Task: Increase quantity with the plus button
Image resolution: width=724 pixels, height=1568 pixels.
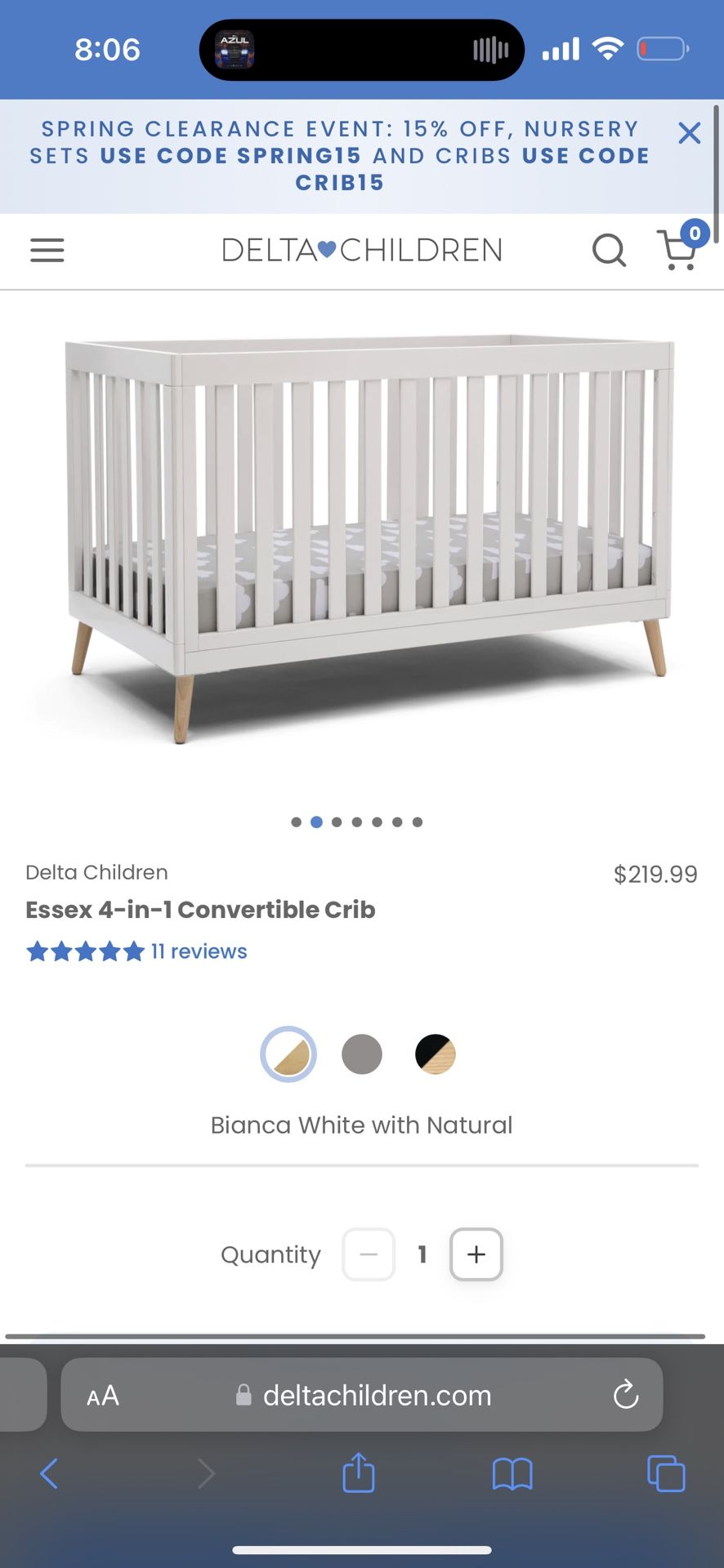Action: coord(476,1254)
